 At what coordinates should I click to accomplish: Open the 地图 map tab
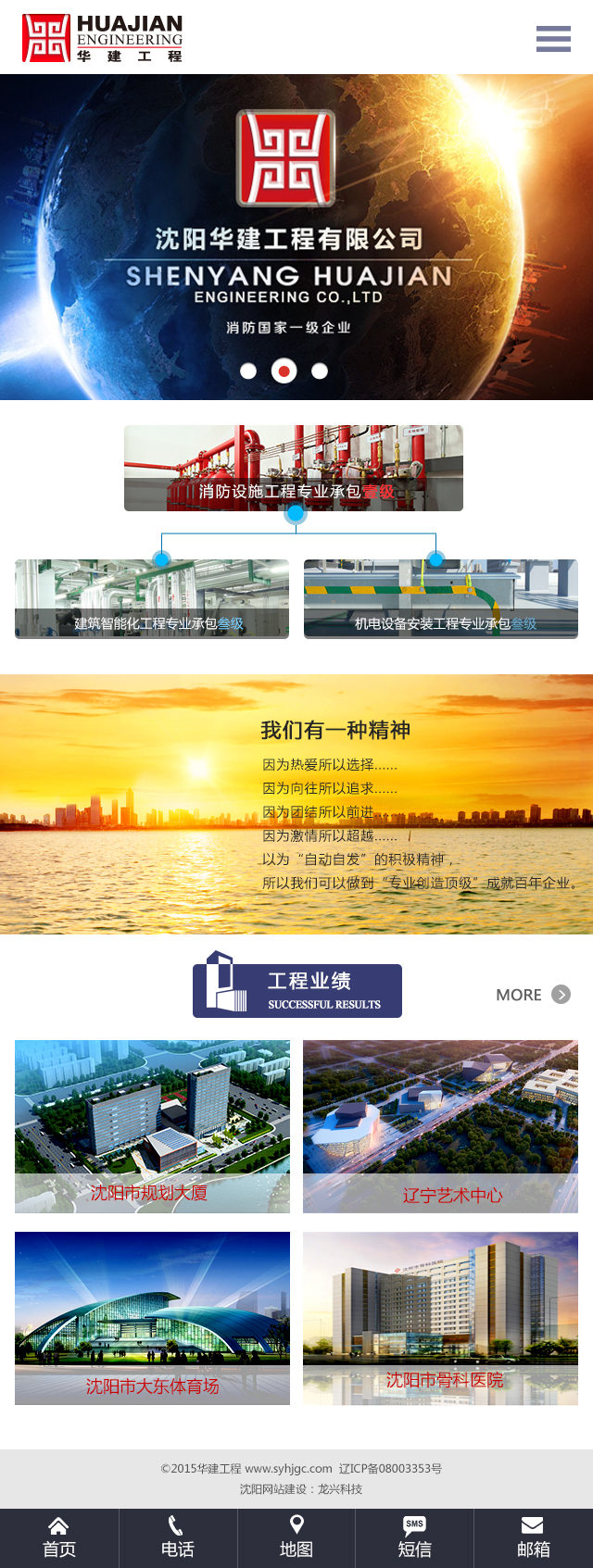[296, 1538]
